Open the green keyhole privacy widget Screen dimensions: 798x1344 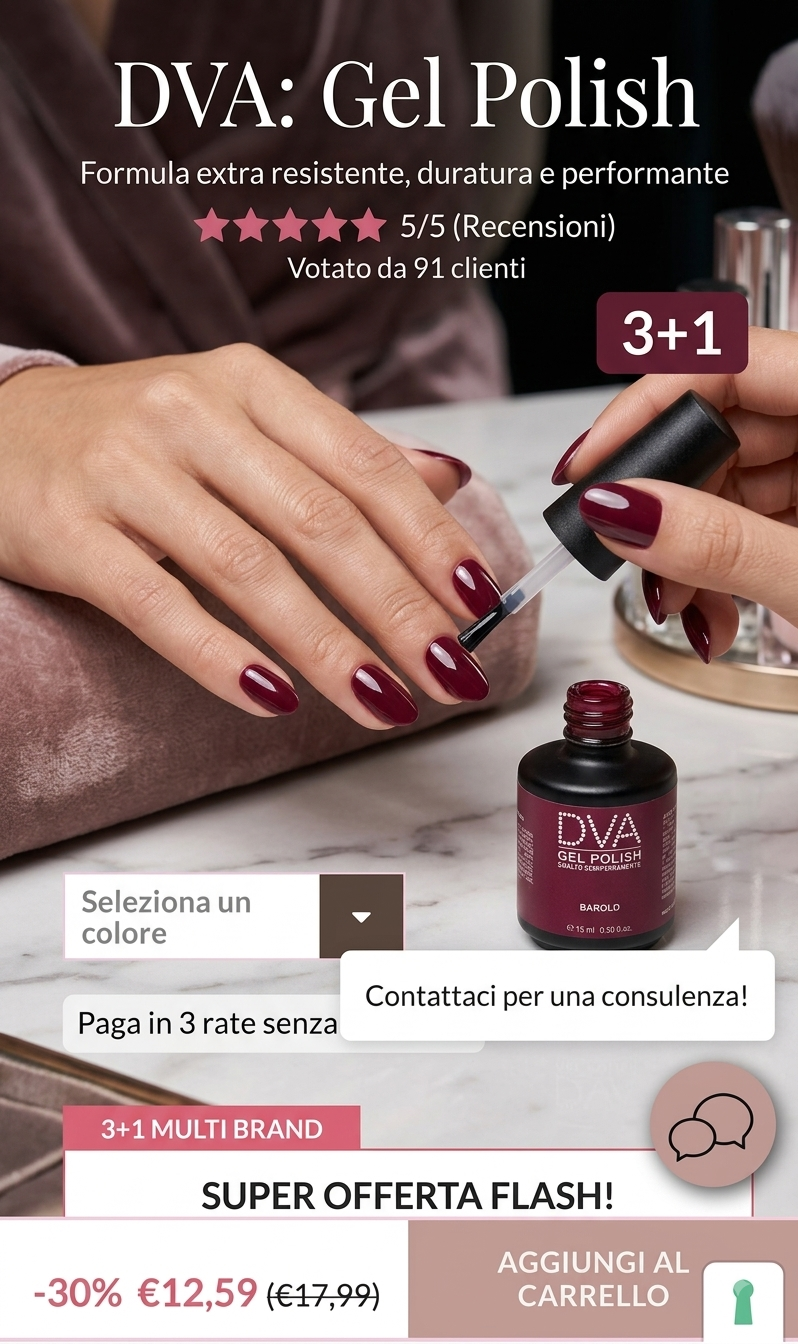point(742,1302)
